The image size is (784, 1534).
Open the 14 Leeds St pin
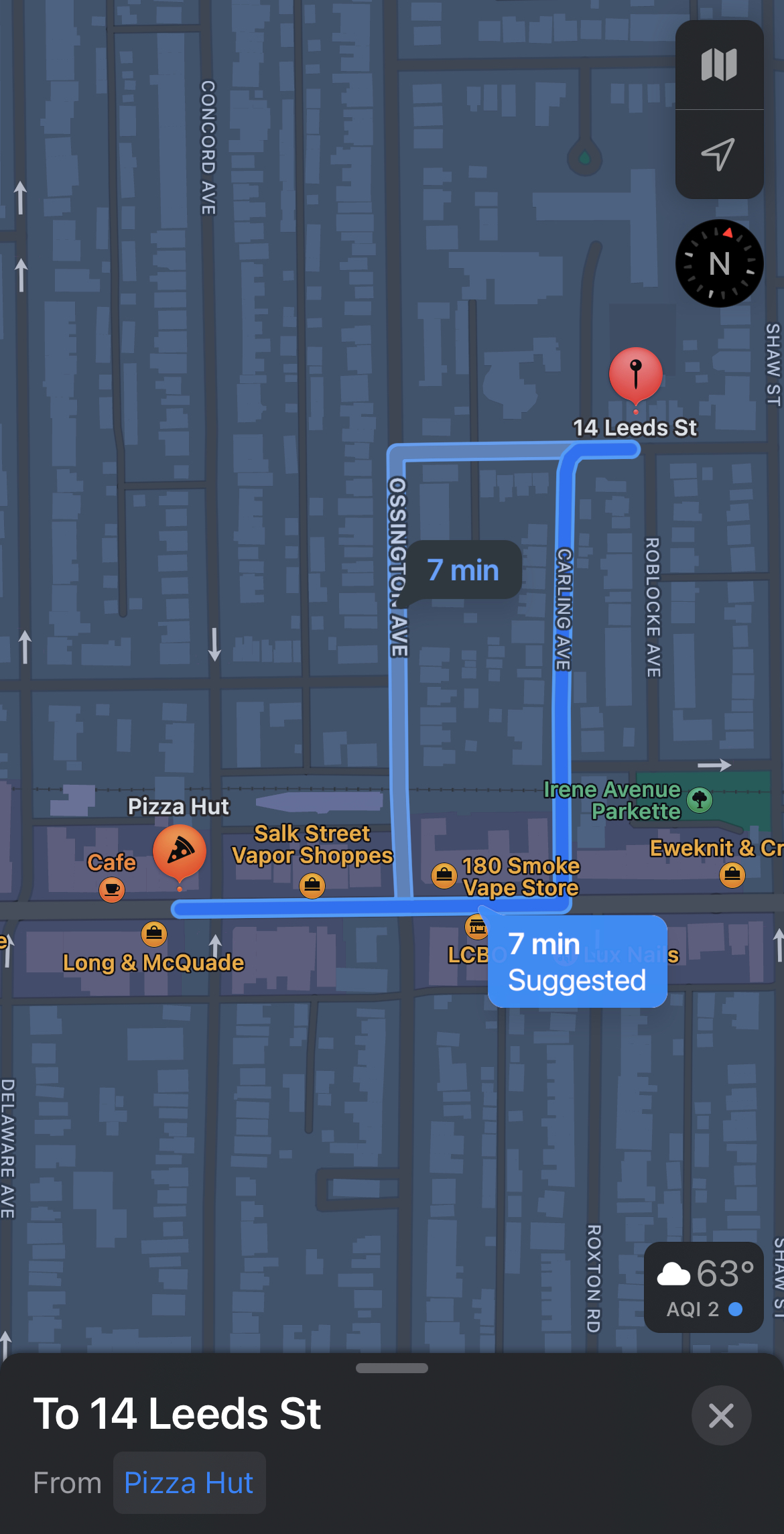[635, 375]
